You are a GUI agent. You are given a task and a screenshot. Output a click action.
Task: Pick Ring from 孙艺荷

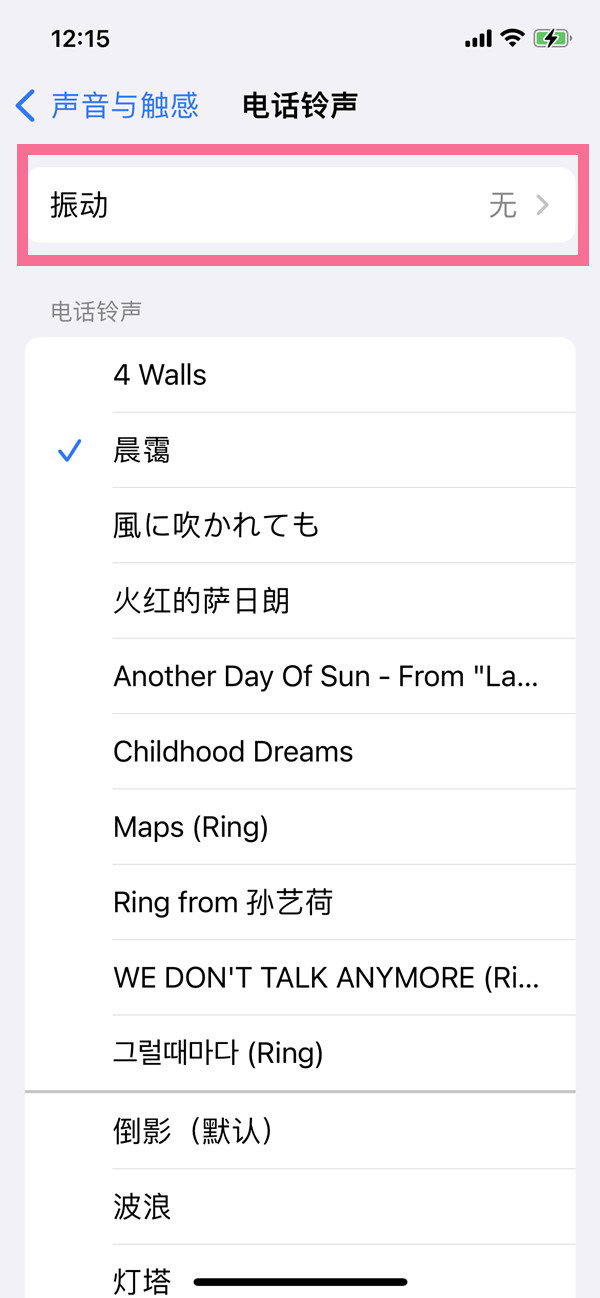pos(300,902)
